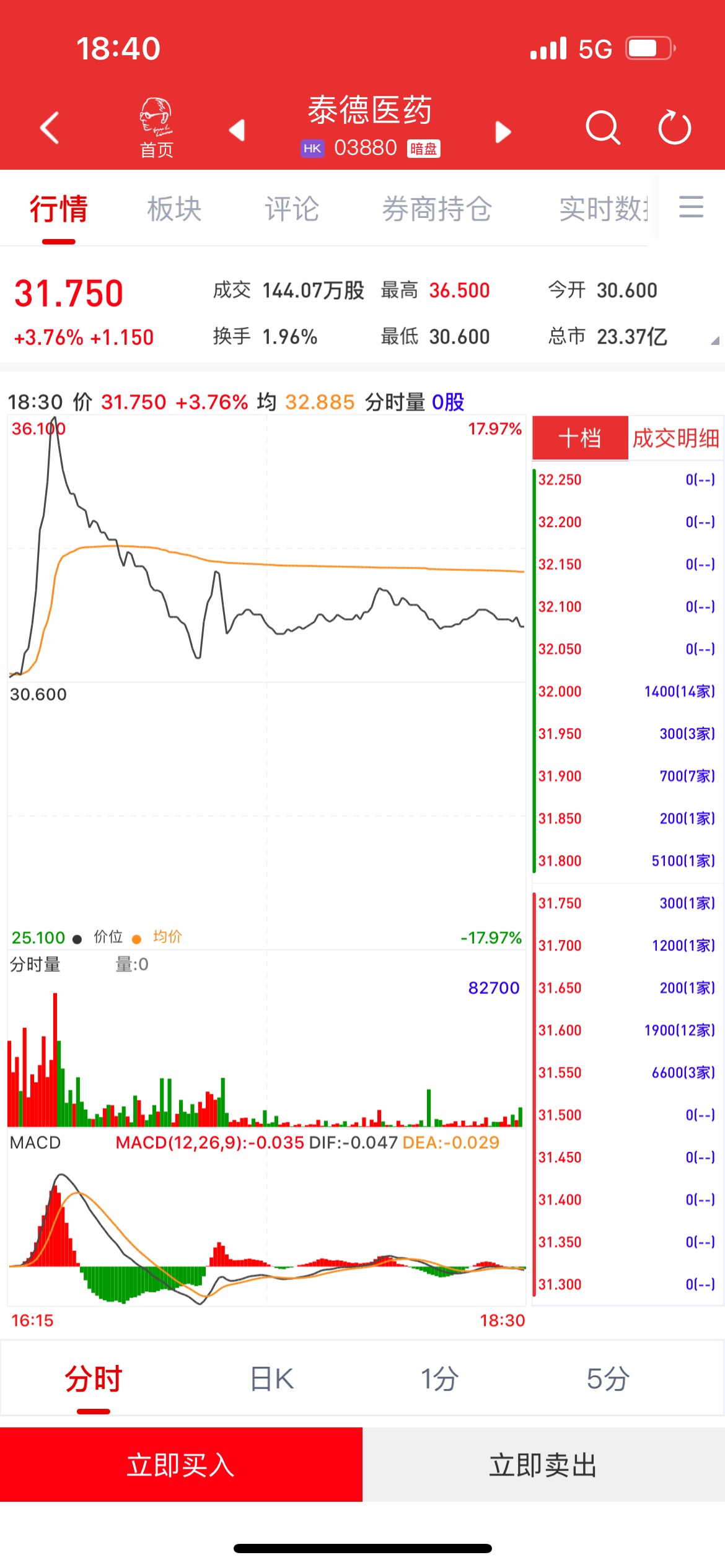Open the tab list hamburger menu
This screenshot has height=1568, width=725.
click(x=691, y=207)
